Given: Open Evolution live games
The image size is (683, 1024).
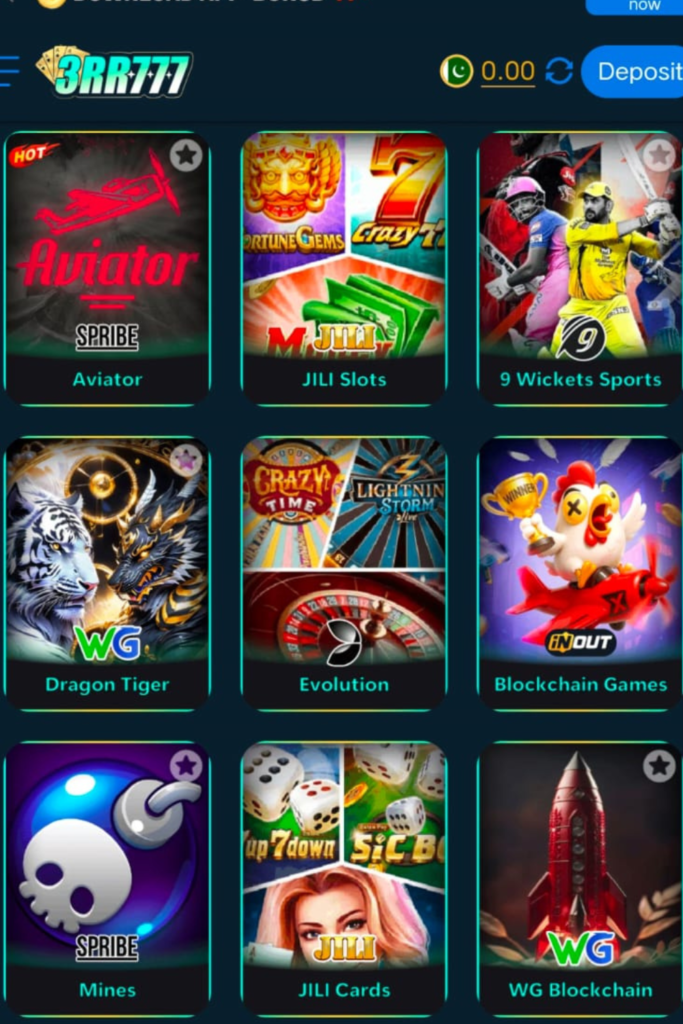Looking at the screenshot, I should (344, 570).
